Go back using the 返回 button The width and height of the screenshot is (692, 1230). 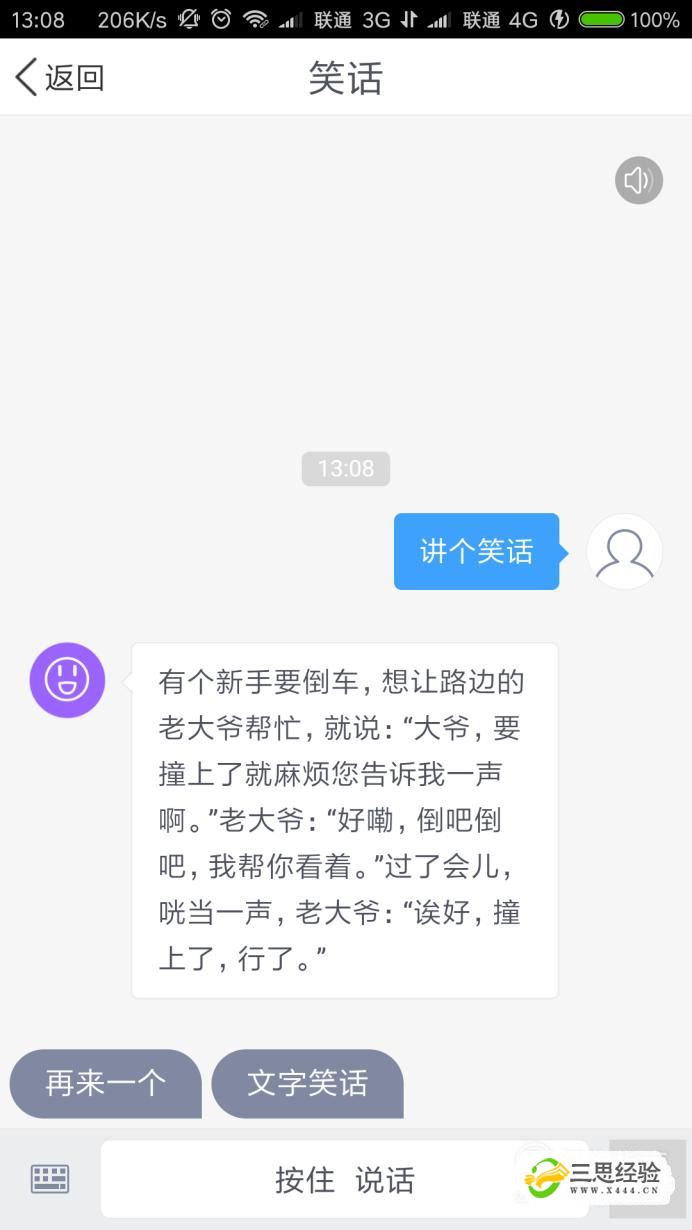pos(60,77)
